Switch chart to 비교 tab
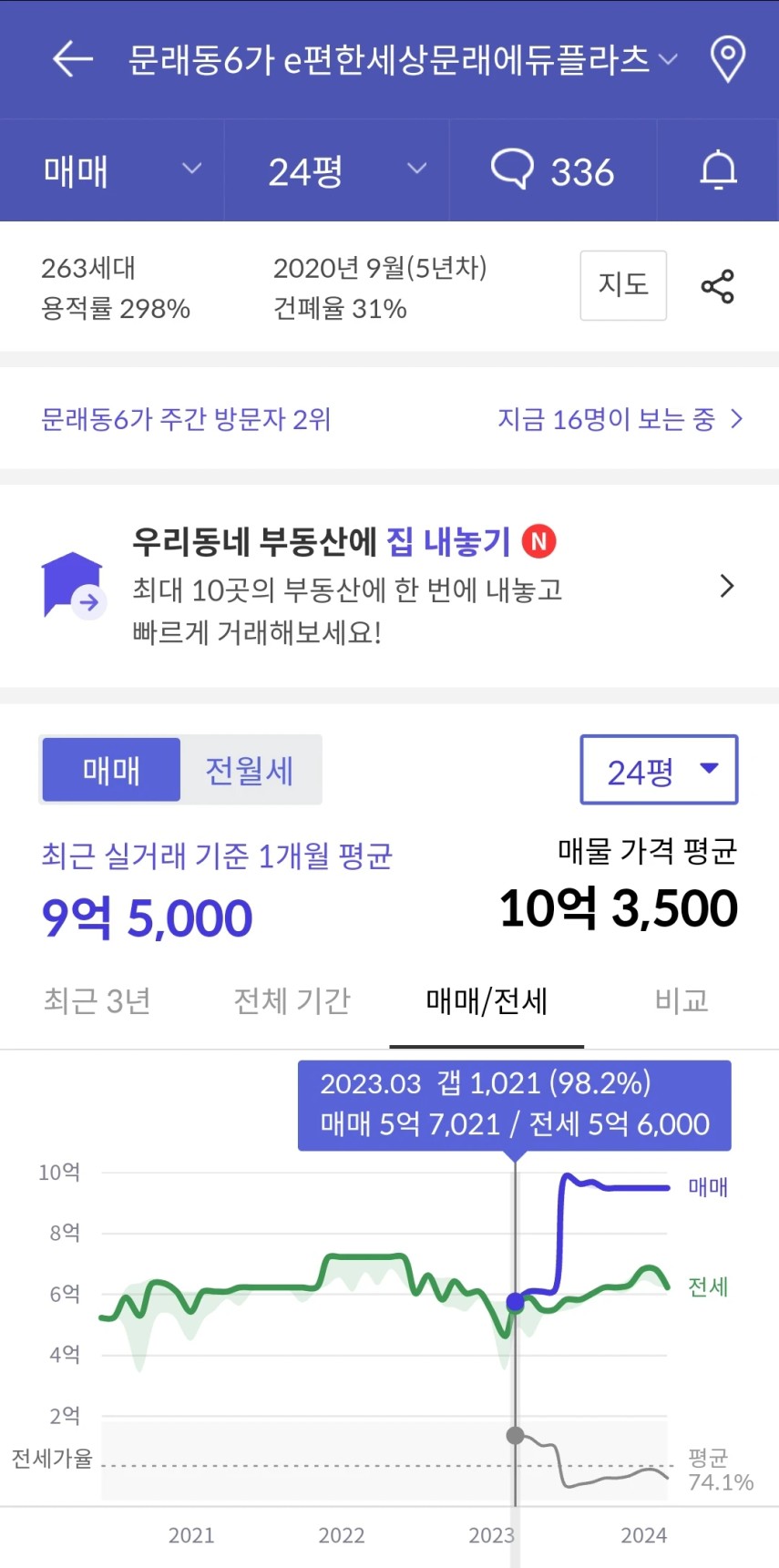This screenshot has width=779, height=1568. [x=682, y=1001]
